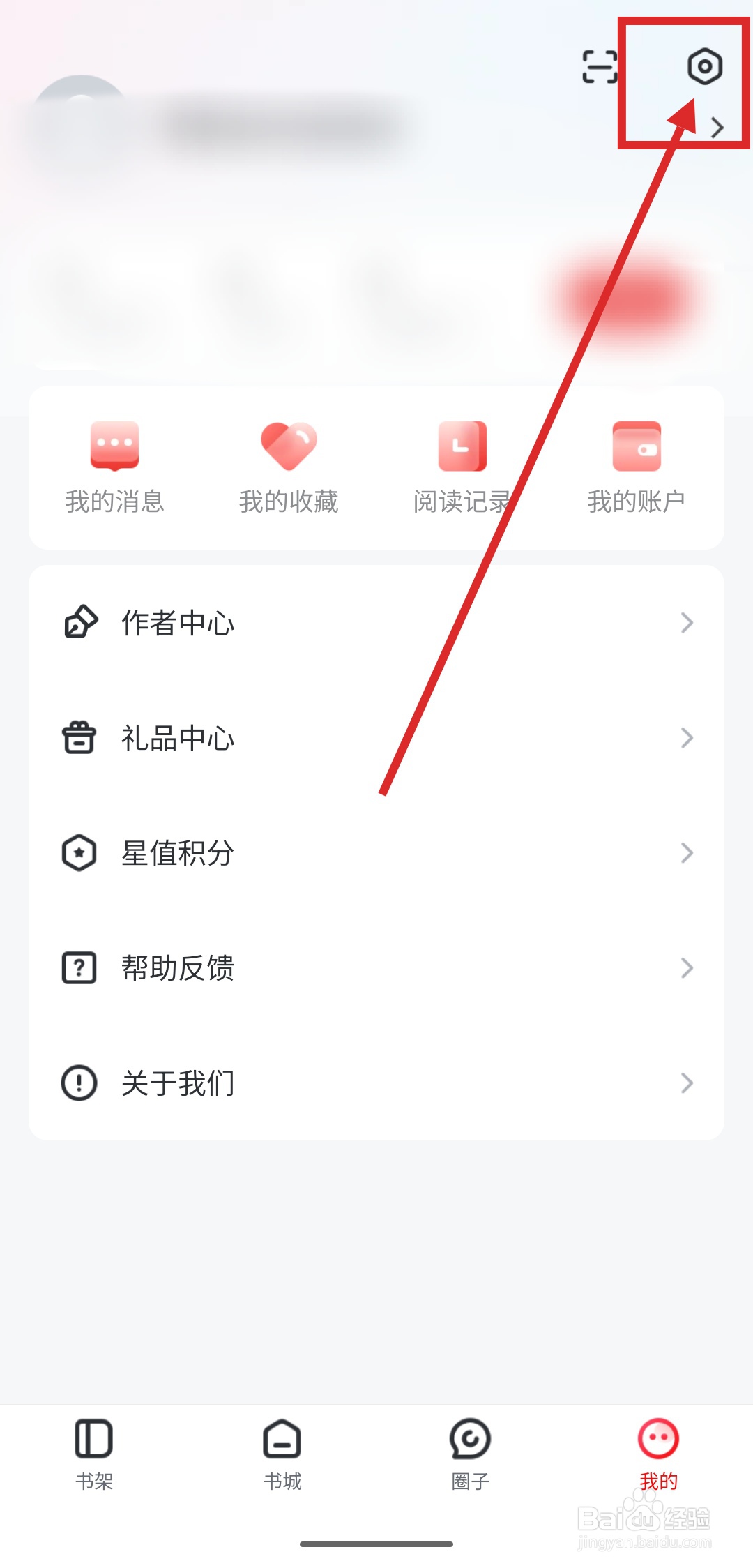Viewport: 753px width, 1568px height.
Task: Expand the 礼品中心 row chevron
Action: click(687, 738)
